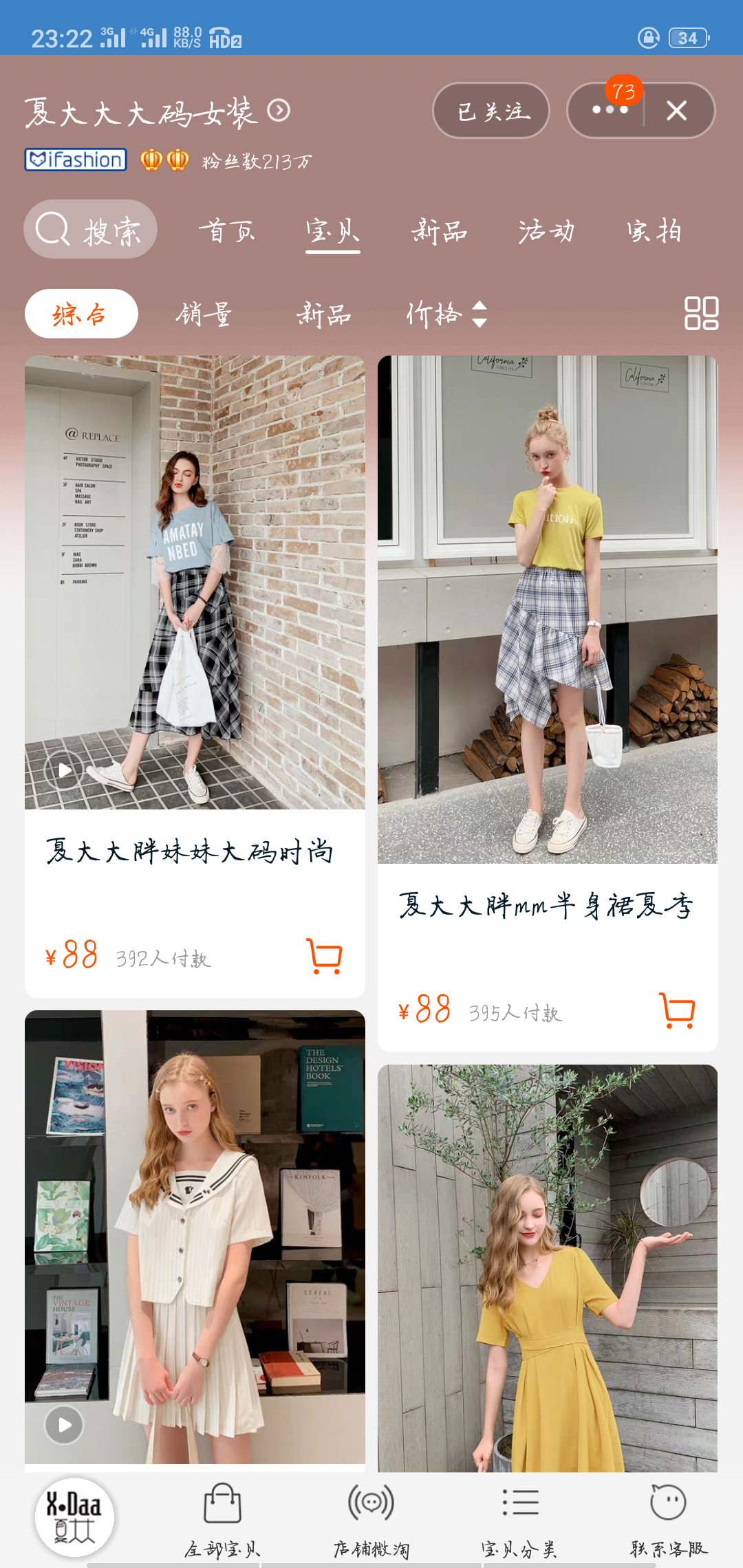Open the 搜索 search box
743x1568 pixels.
90,230
